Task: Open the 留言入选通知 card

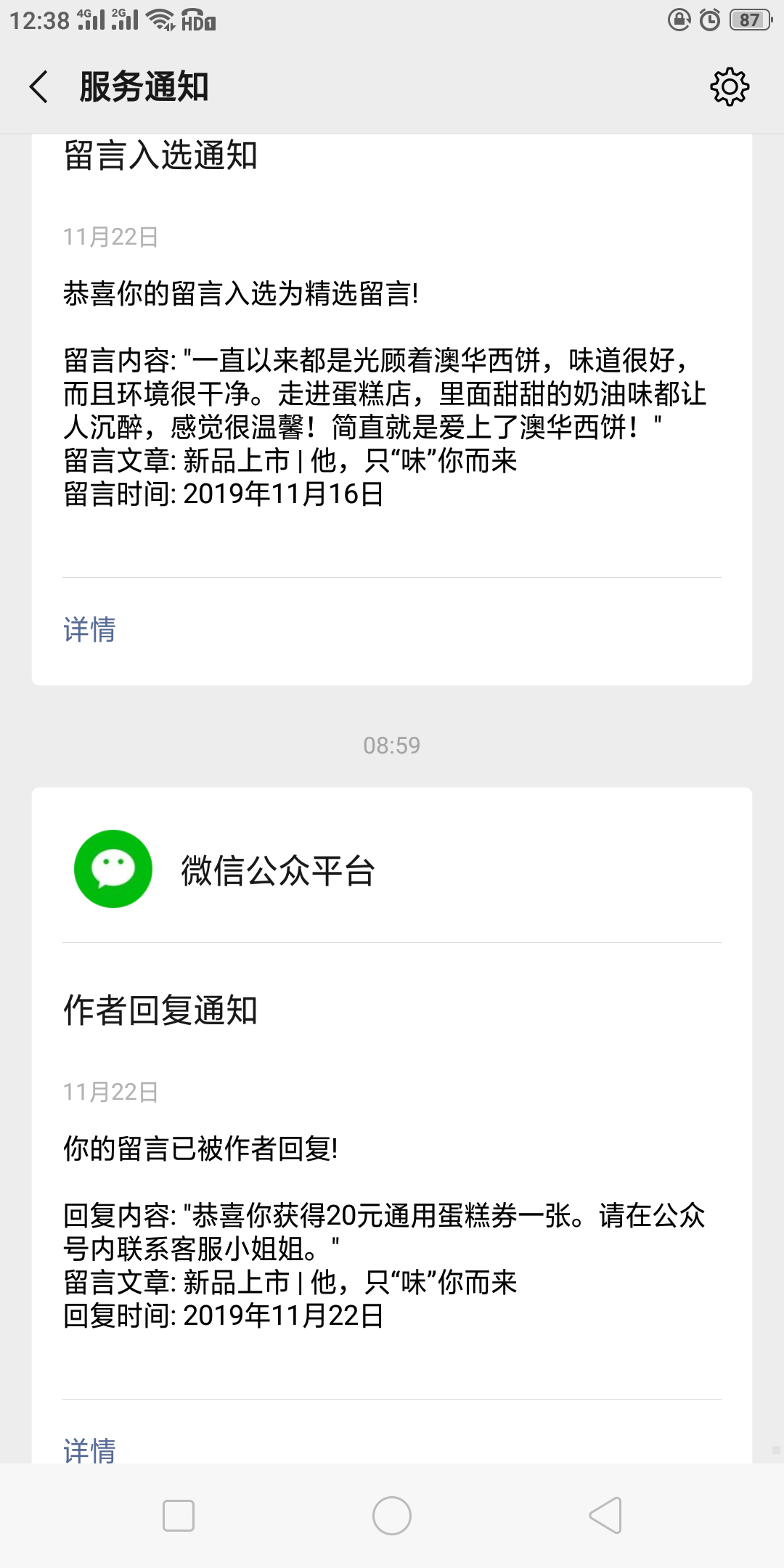Action: [392, 409]
